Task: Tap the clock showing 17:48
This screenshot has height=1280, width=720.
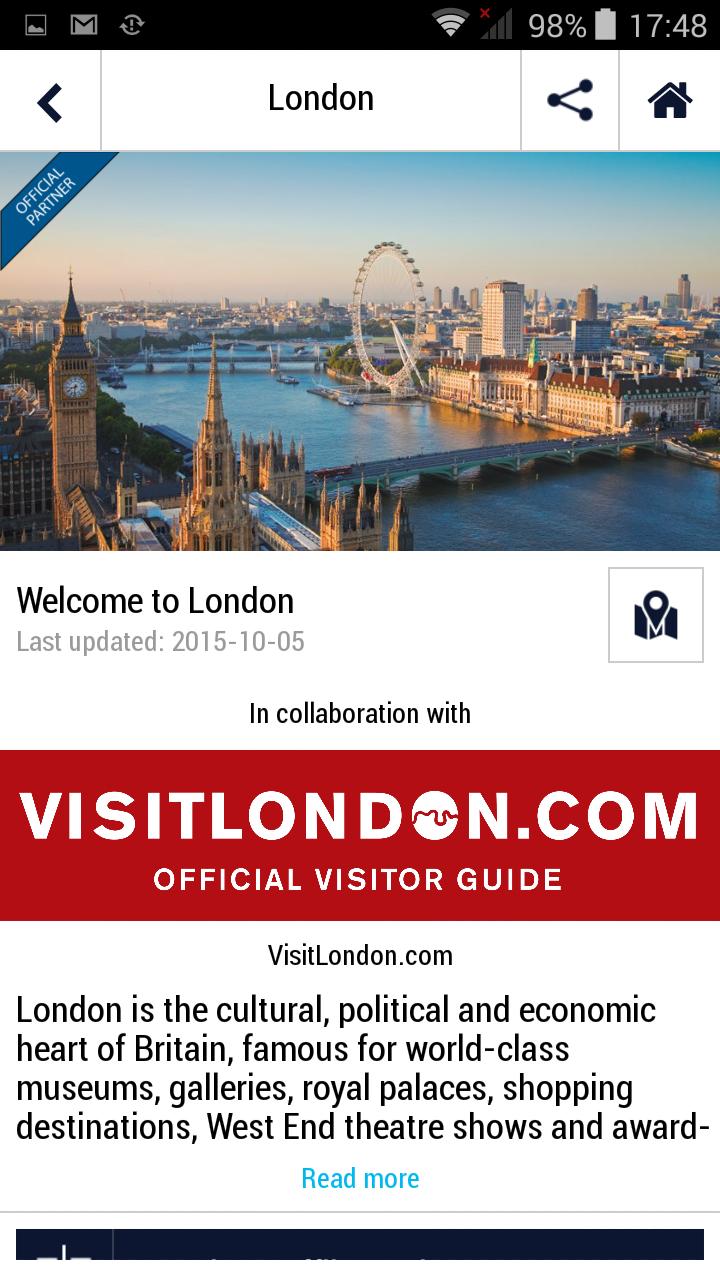Action: [x=672, y=25]
